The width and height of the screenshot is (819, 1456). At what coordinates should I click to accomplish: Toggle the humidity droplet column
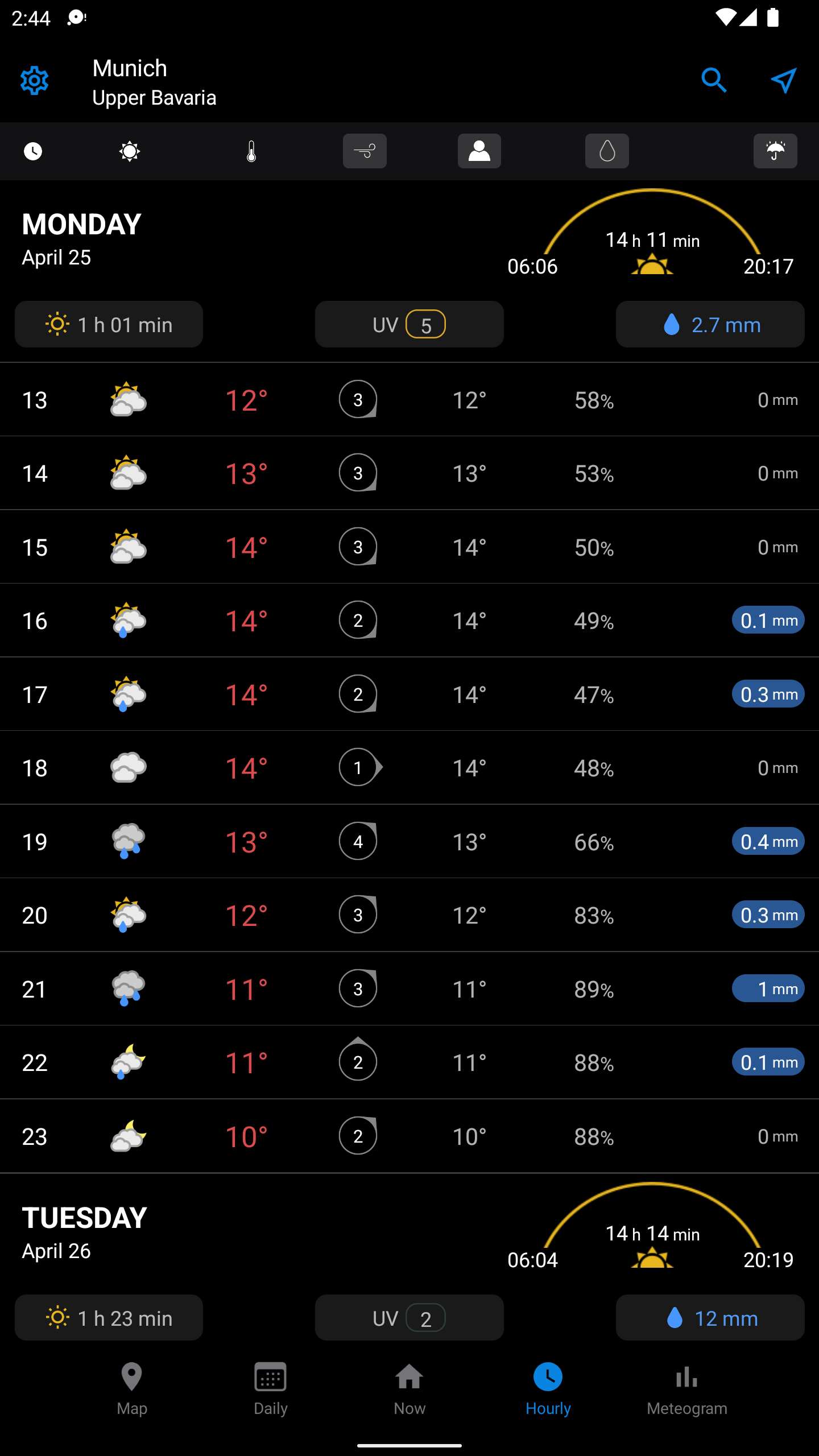coord(607,151)
